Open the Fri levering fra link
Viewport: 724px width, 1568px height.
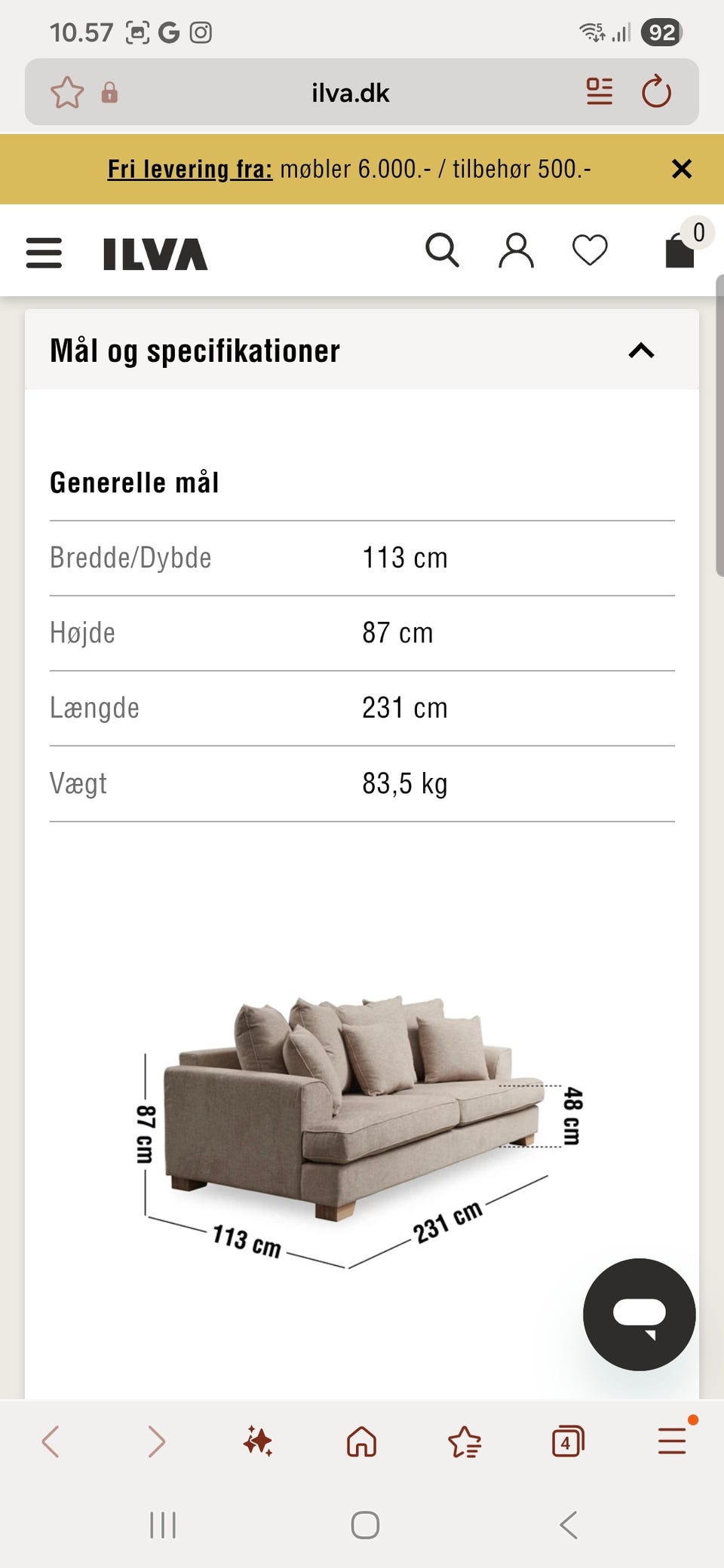(x=189, y=168)
